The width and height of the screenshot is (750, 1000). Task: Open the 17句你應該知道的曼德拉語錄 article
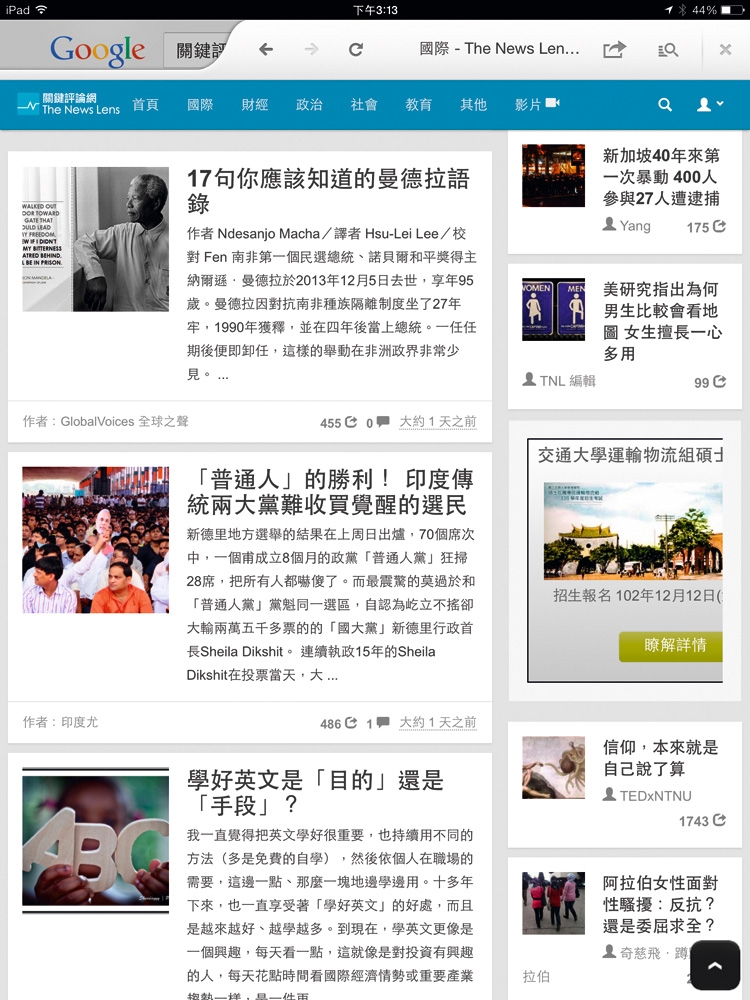328,191
